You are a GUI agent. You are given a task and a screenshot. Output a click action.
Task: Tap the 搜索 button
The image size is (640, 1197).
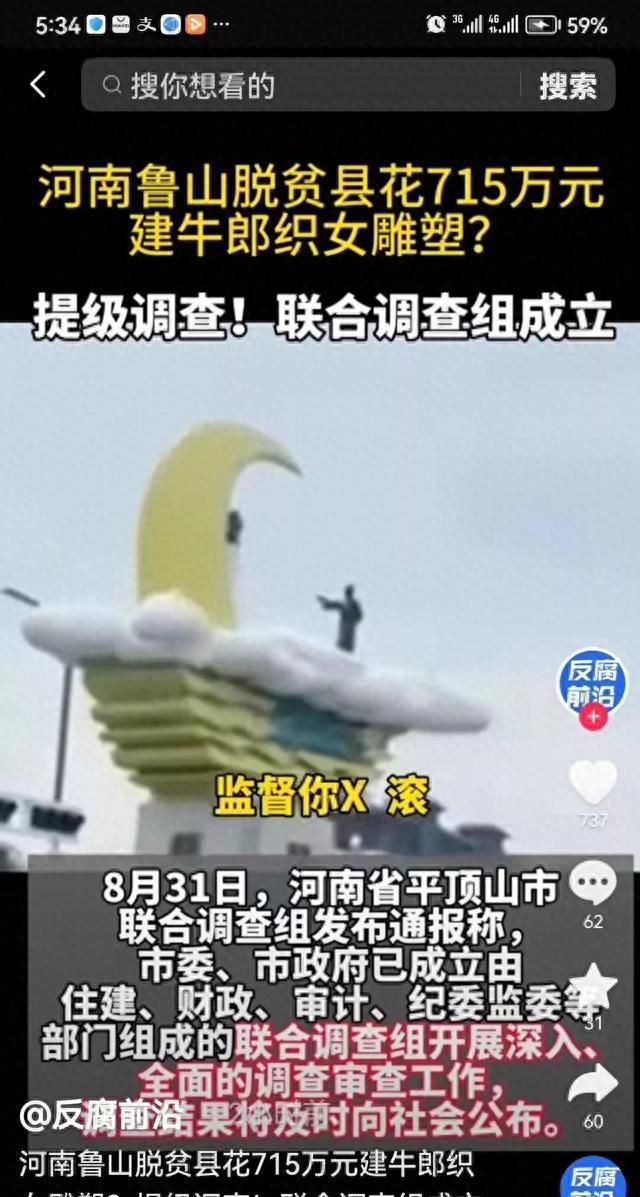568,86
